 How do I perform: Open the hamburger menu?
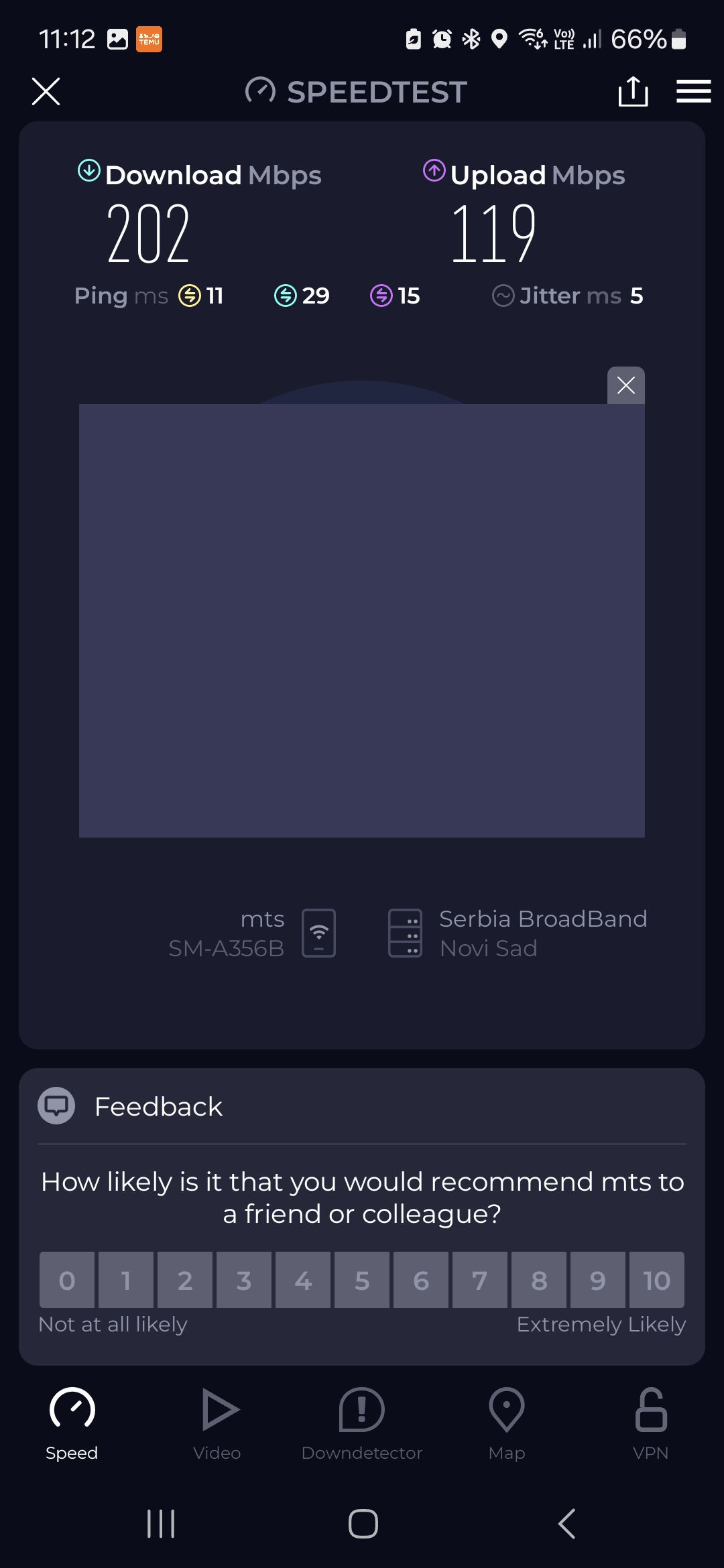[x=693, y=92]
